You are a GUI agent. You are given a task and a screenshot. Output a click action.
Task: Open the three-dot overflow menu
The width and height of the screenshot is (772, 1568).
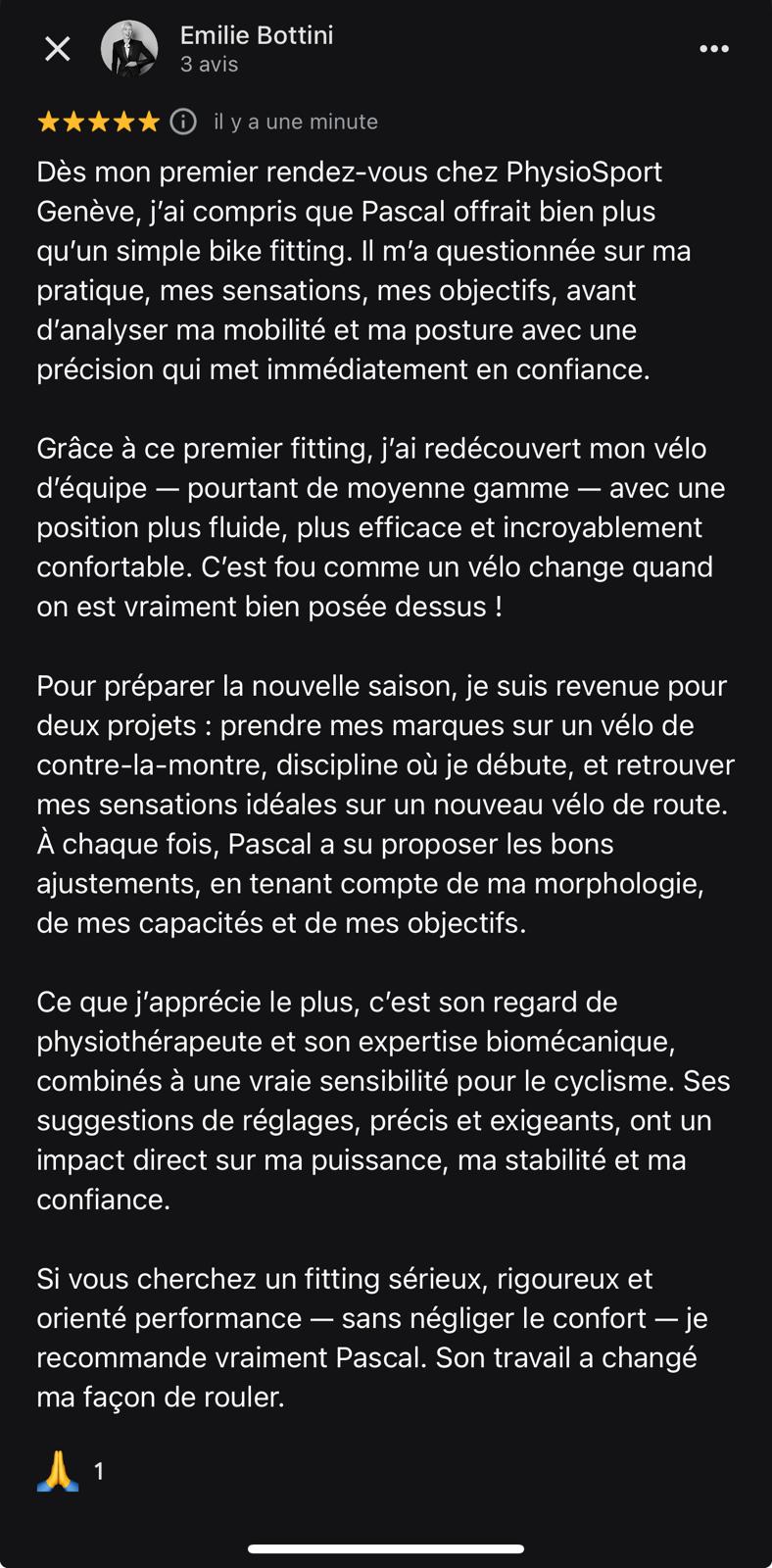click(x=713, y=48)
